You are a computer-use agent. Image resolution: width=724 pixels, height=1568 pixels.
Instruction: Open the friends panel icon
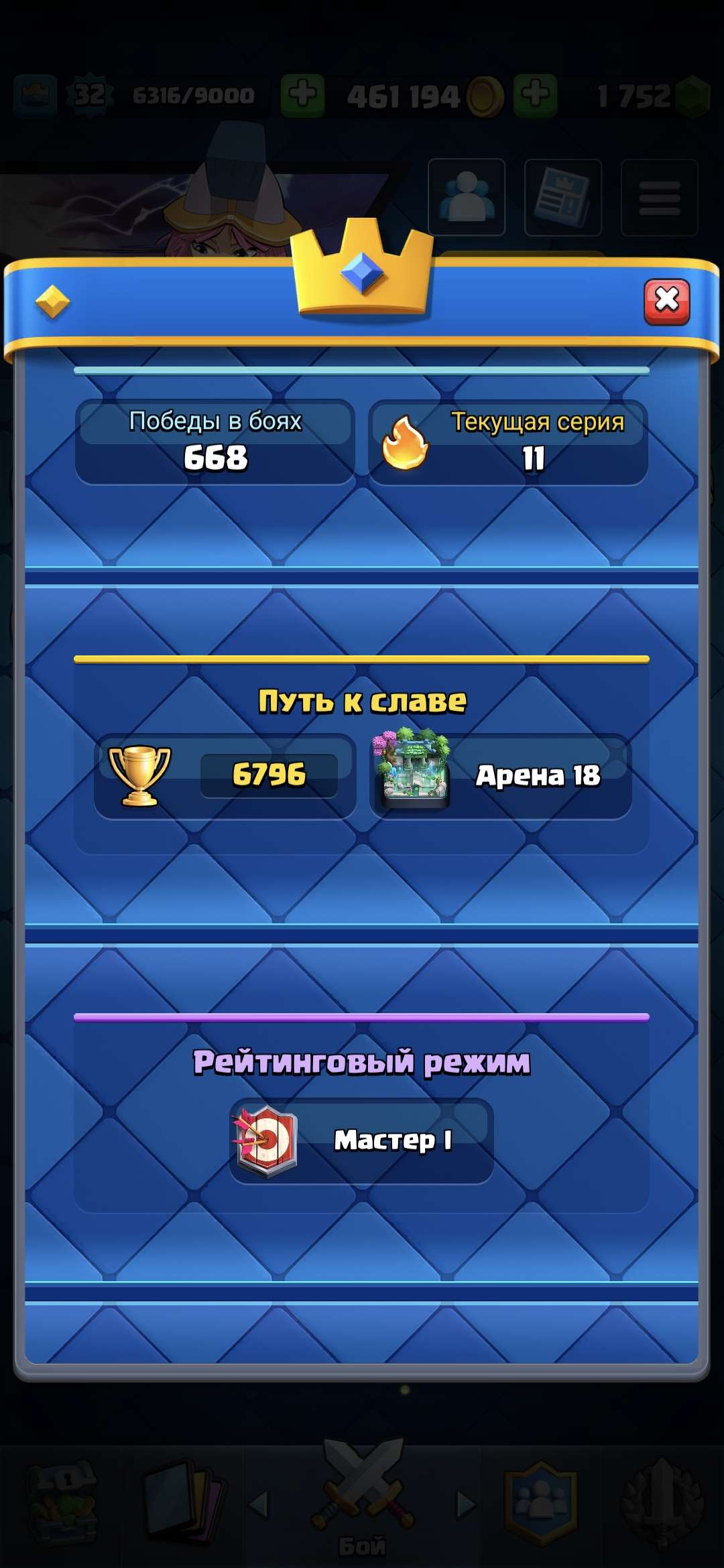click(x=467, y=195)
